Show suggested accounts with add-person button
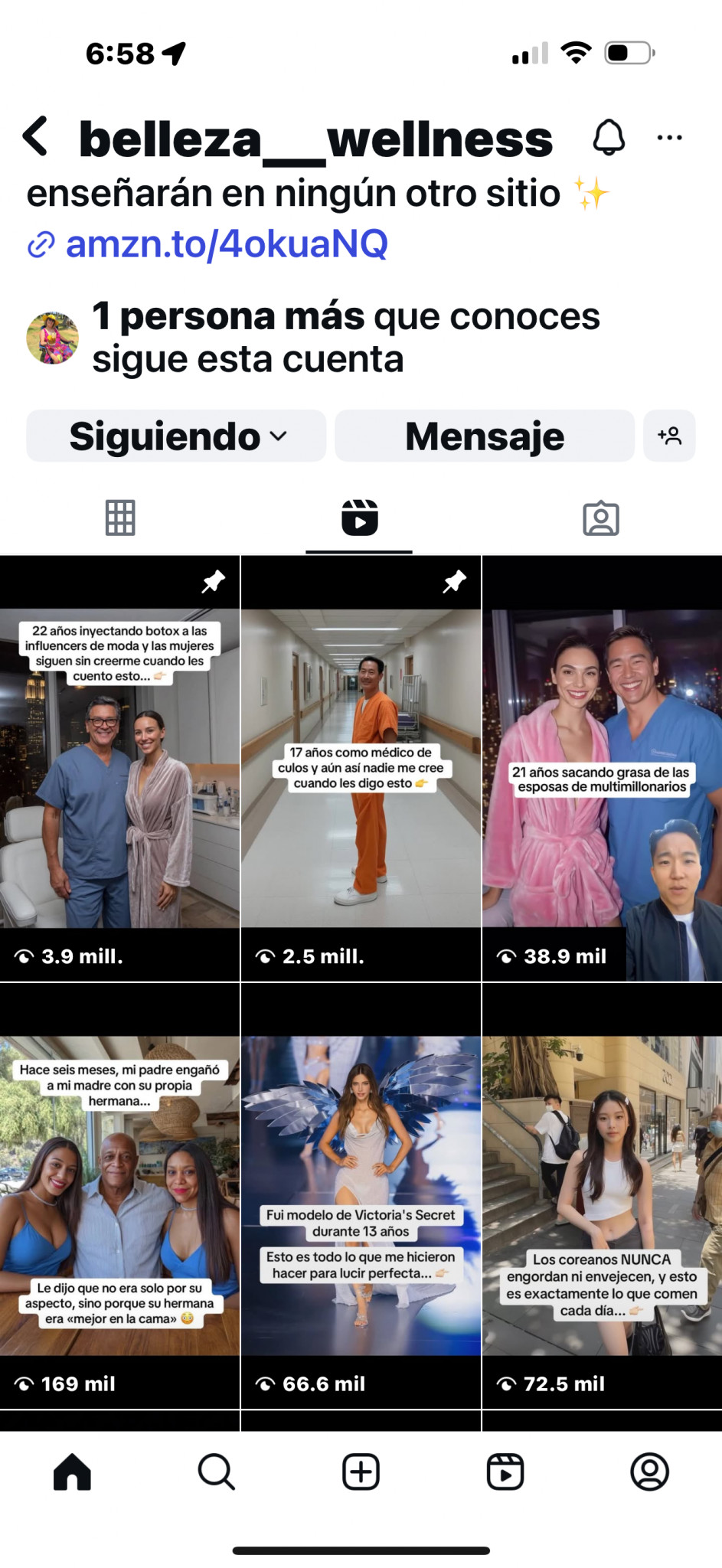 669,436
